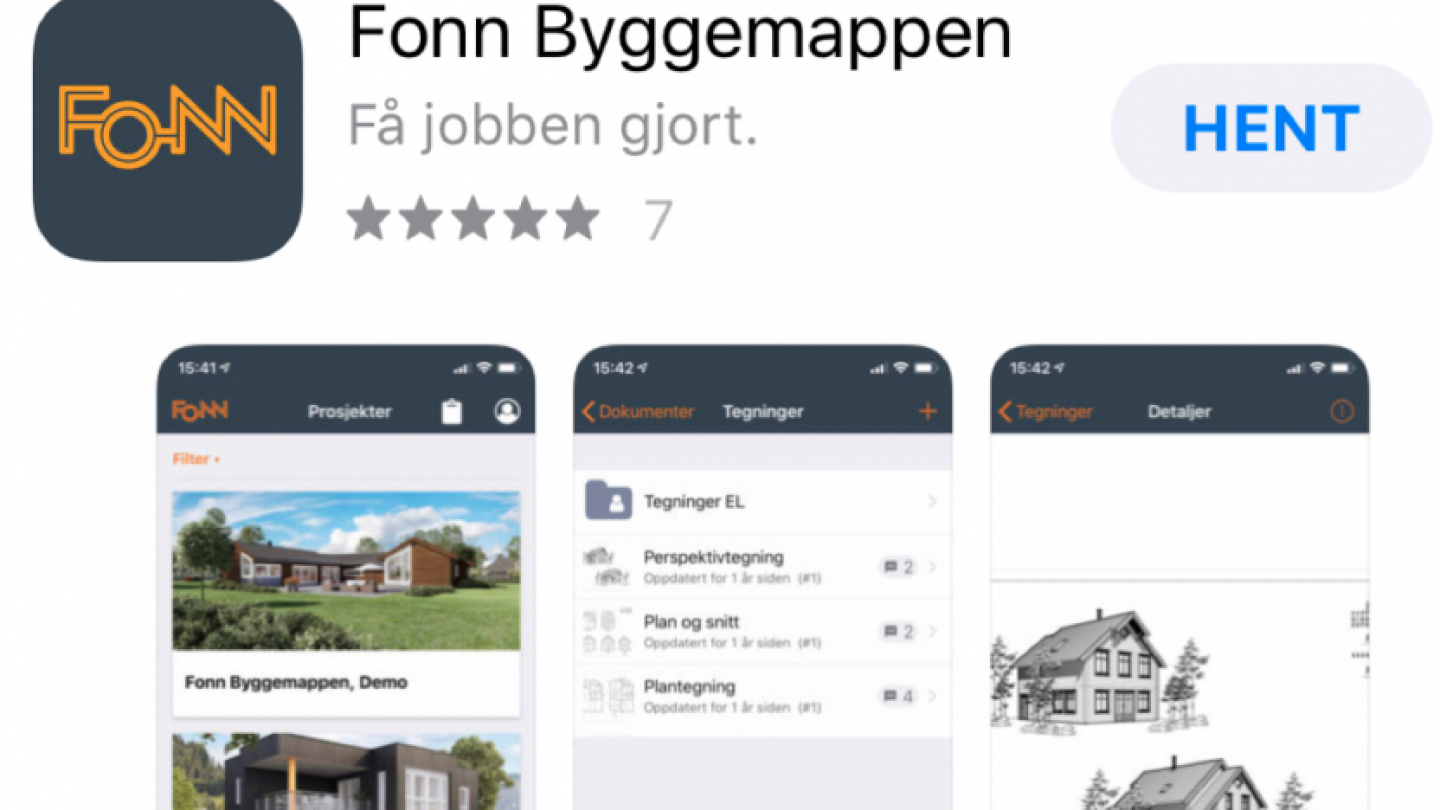Open the Tegninger preview screenshot
The image size is (1440, 810).
tap(762, 580)
